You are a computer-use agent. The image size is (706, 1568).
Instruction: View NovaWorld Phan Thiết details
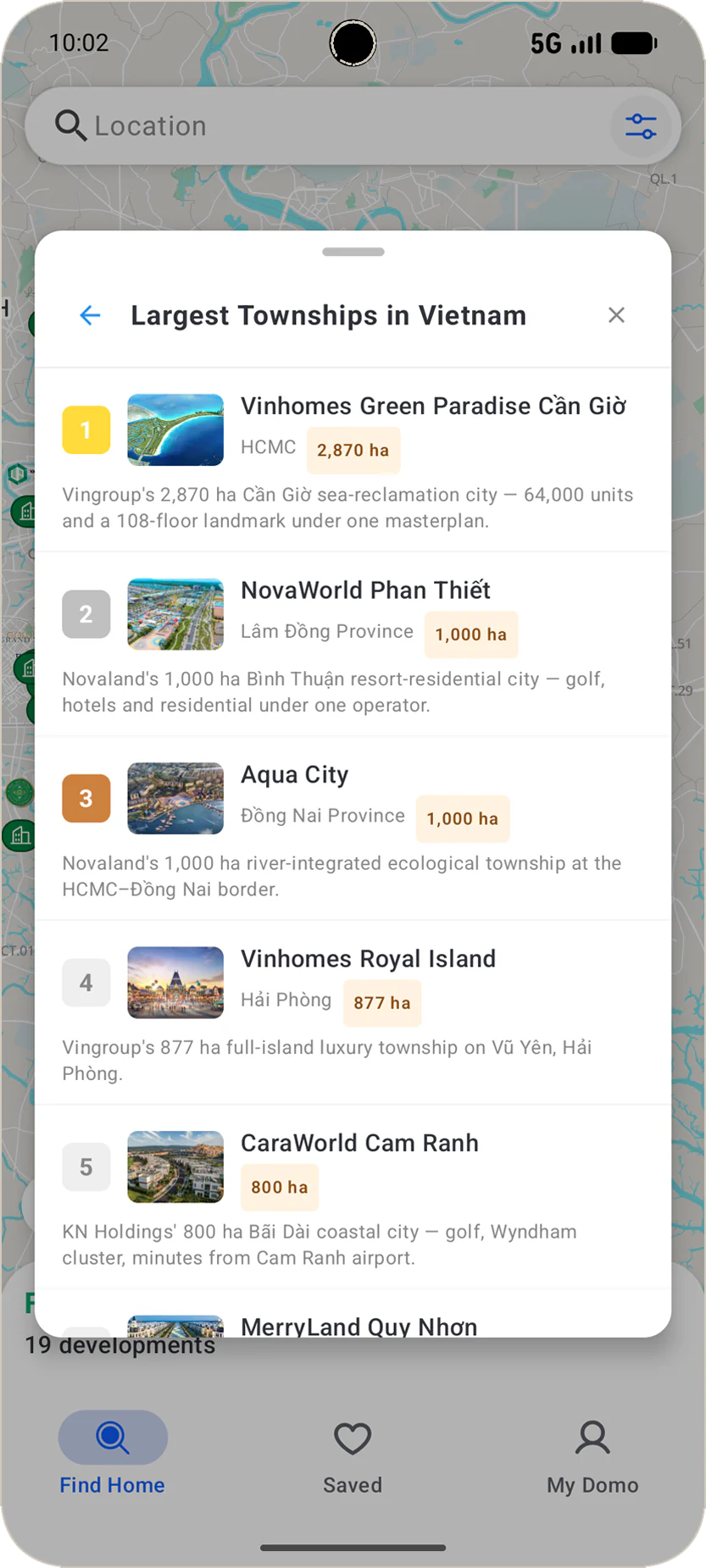click(353, 644)
